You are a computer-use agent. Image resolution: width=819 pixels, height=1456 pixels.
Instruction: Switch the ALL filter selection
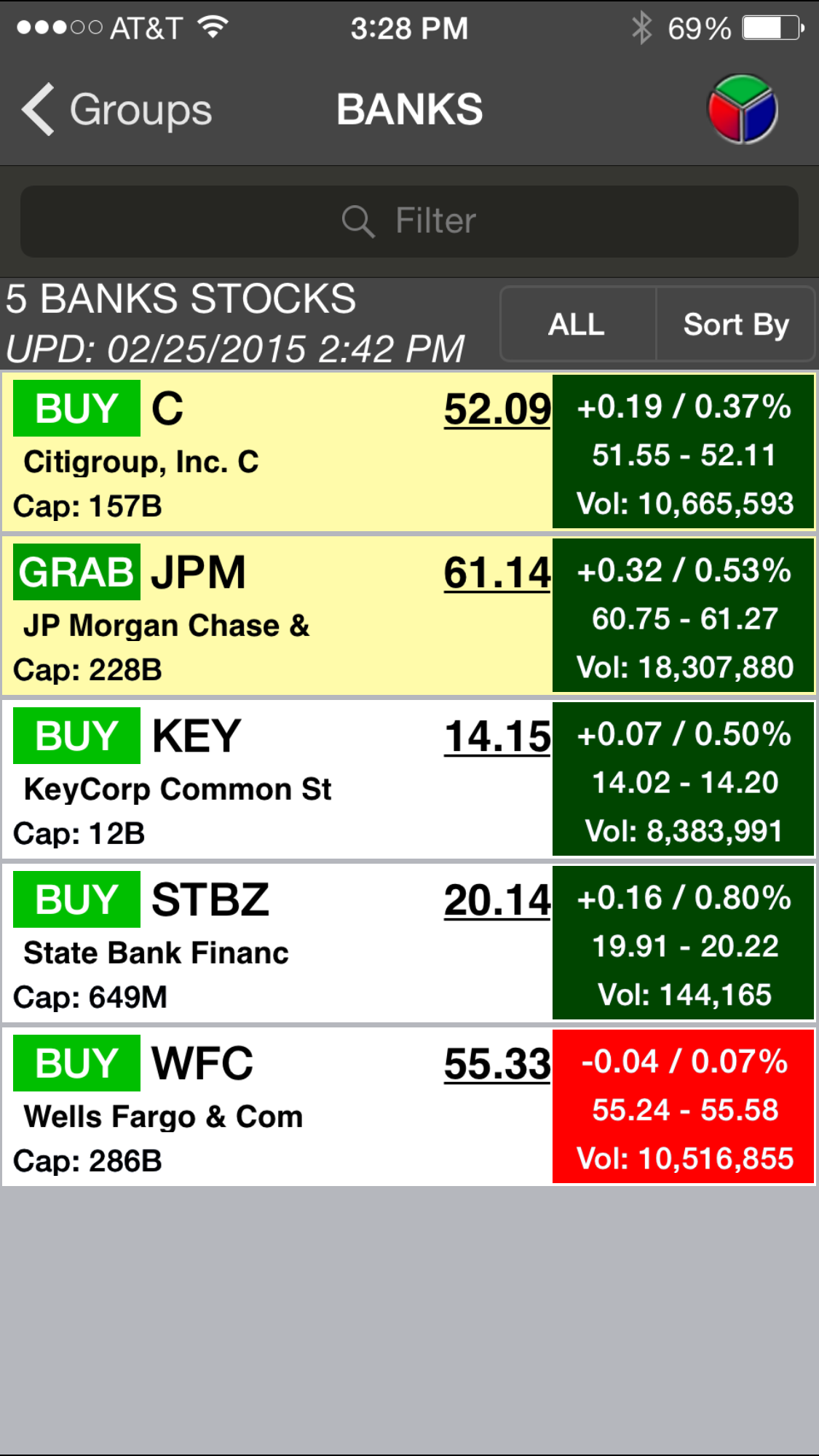coord(577,325)
